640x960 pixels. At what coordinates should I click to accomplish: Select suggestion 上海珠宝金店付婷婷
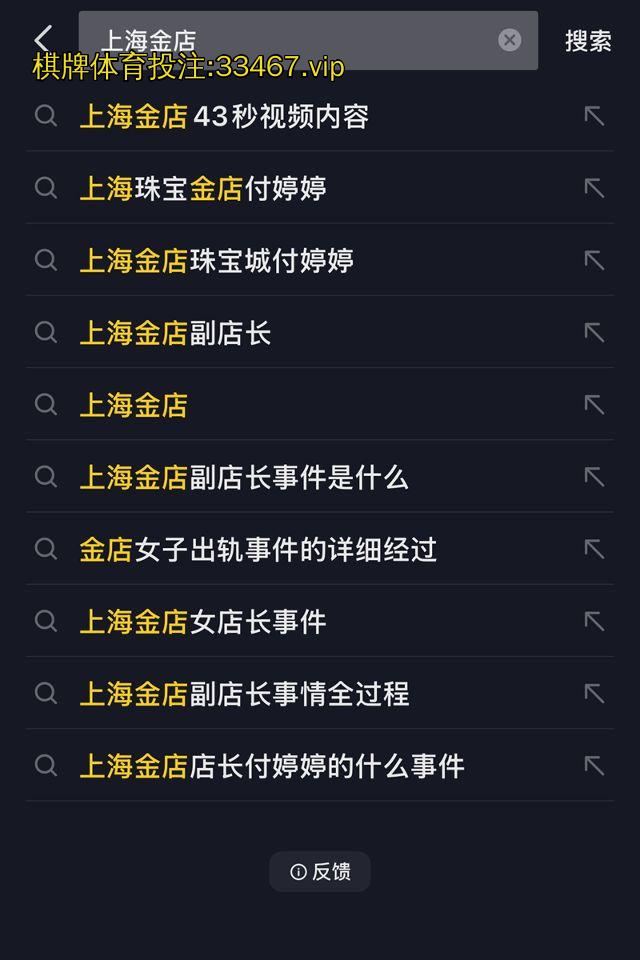[x=203, y=189]
